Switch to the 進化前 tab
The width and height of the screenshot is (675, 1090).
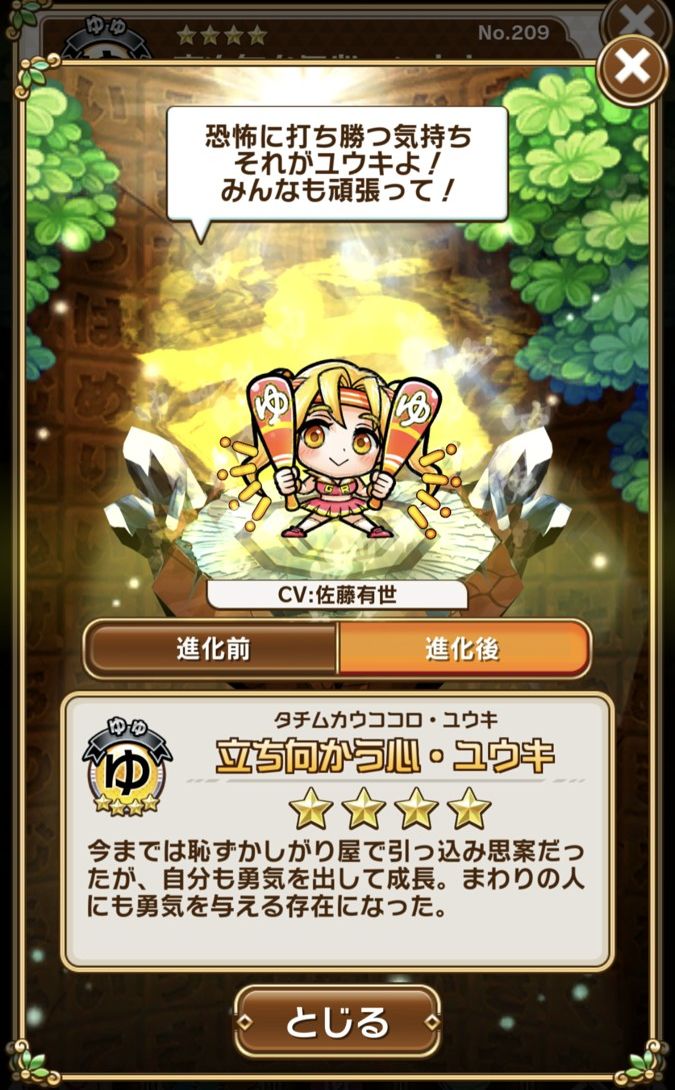point(210,648)
